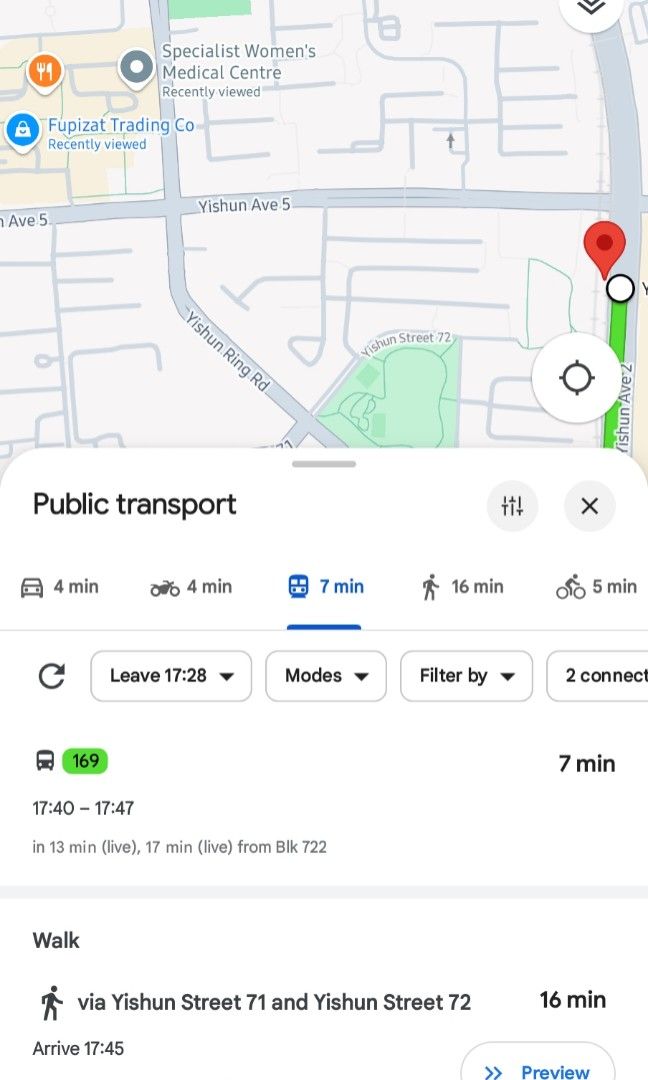
Task: Open the map layers button
Action: (592, 8)
